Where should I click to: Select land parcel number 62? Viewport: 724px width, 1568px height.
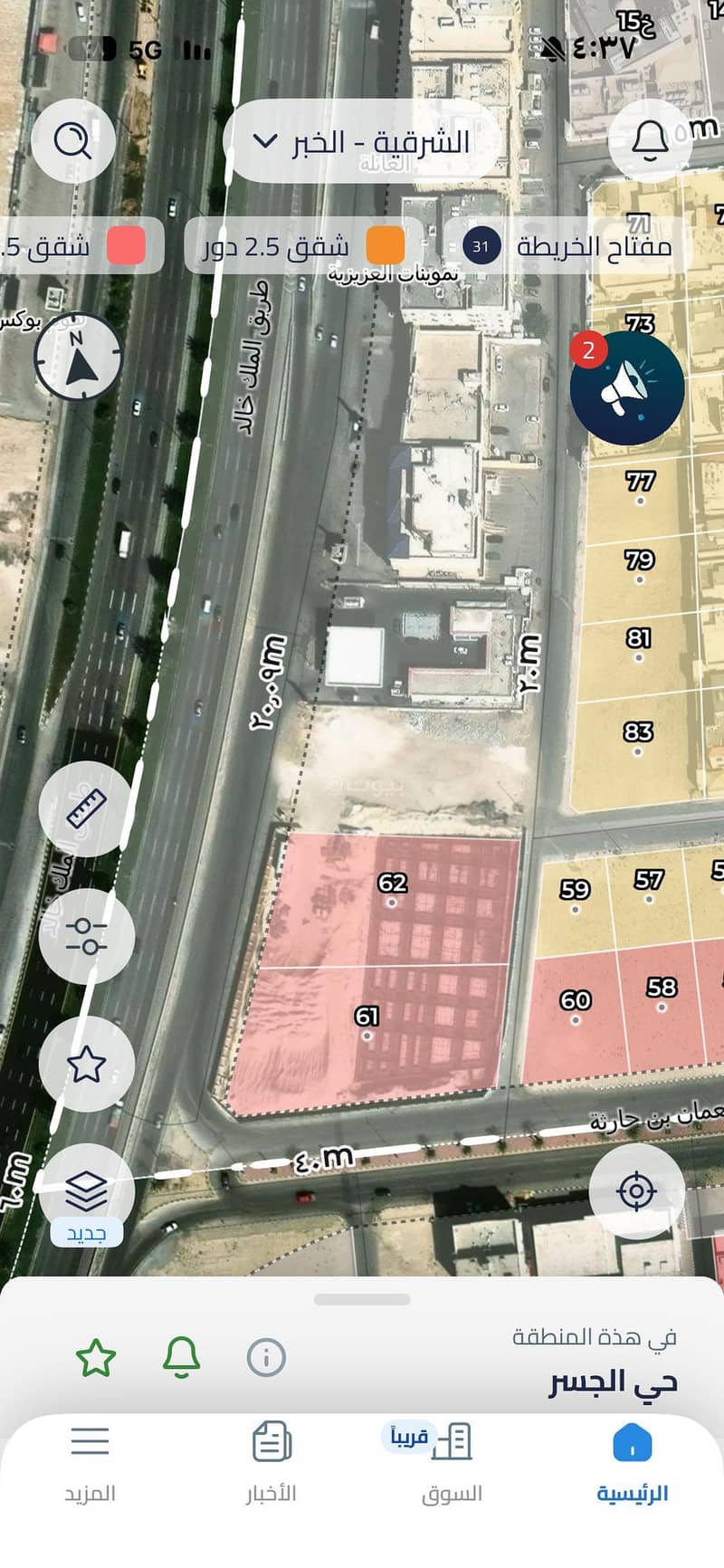[x=393, y=884]
